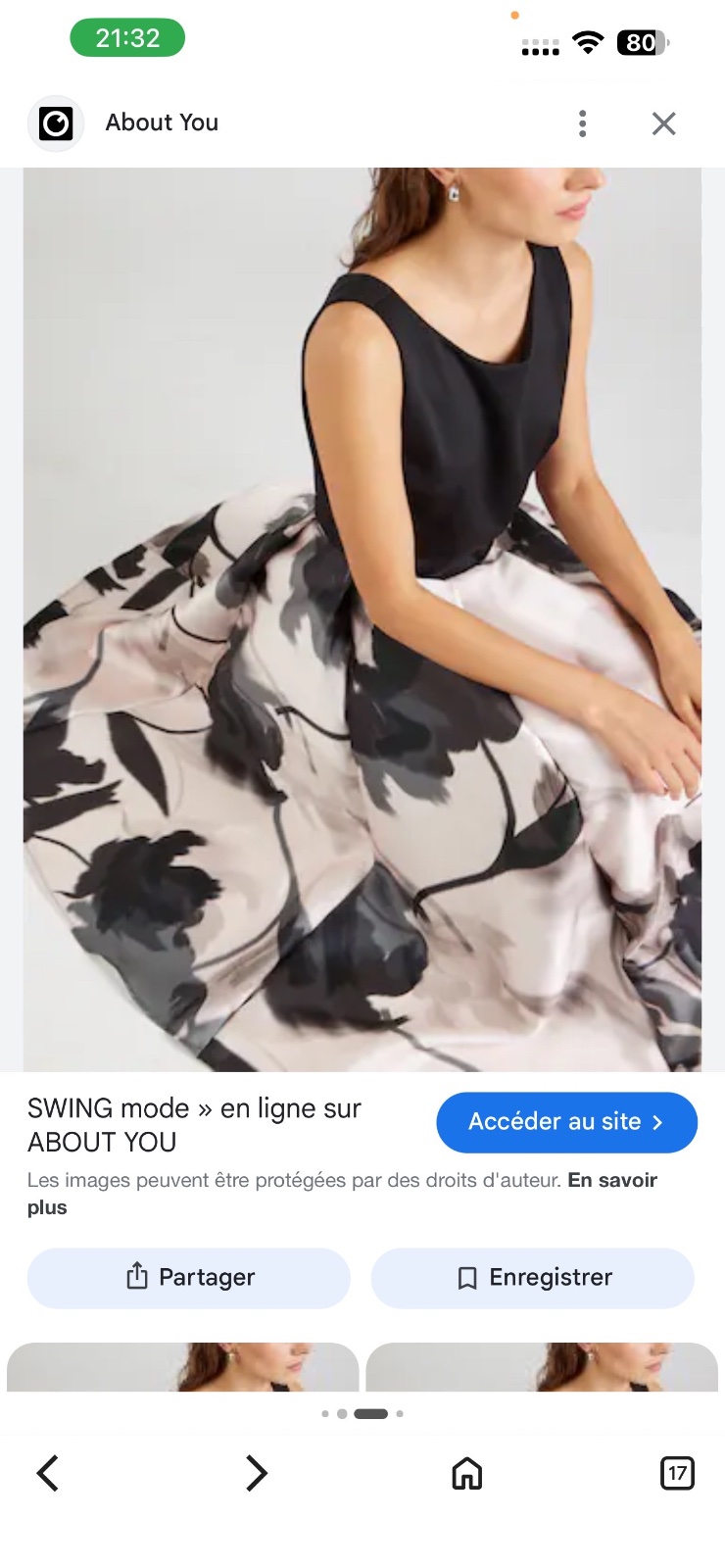Close the image viewer
The width and height of the screenshot is (725, 1568).
coord(664,123)
